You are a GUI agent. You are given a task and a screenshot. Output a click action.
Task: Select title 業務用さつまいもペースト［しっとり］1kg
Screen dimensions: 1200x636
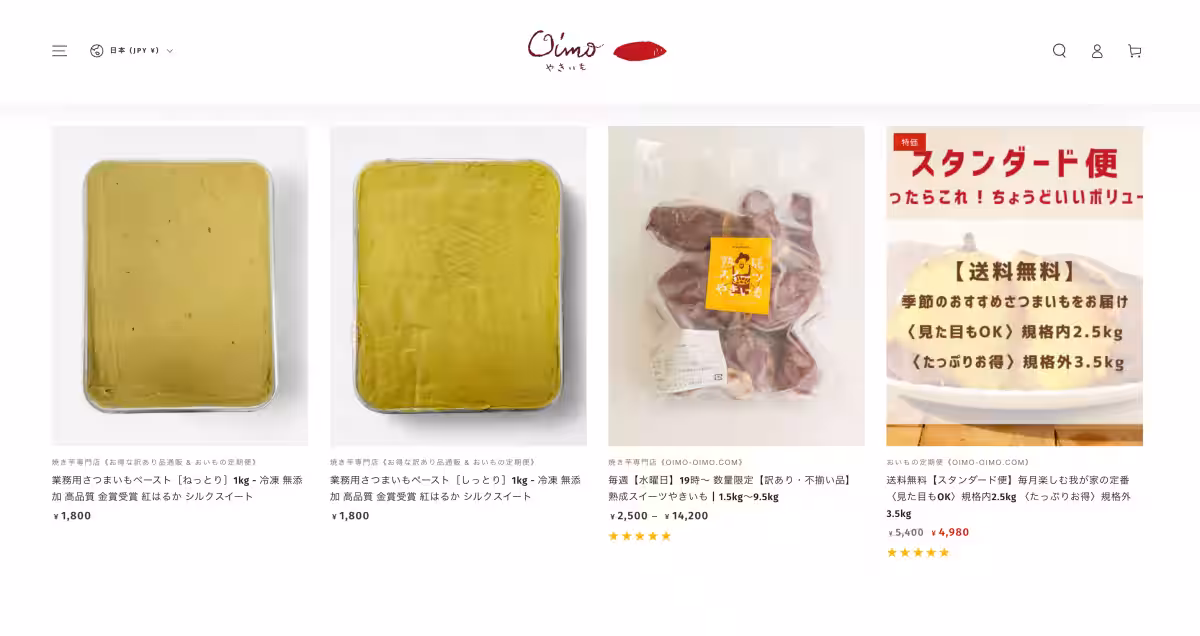(455, 488)
